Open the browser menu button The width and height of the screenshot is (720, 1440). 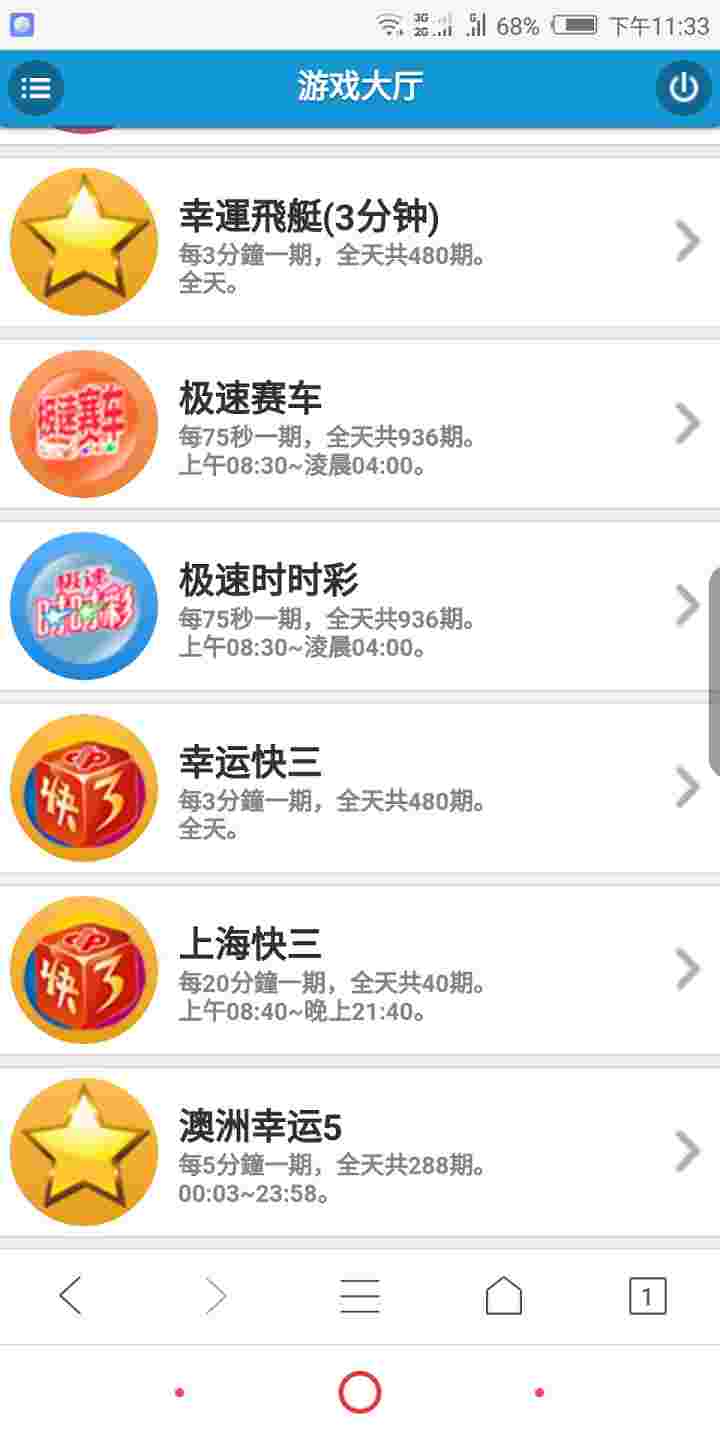pos(360,1296)
